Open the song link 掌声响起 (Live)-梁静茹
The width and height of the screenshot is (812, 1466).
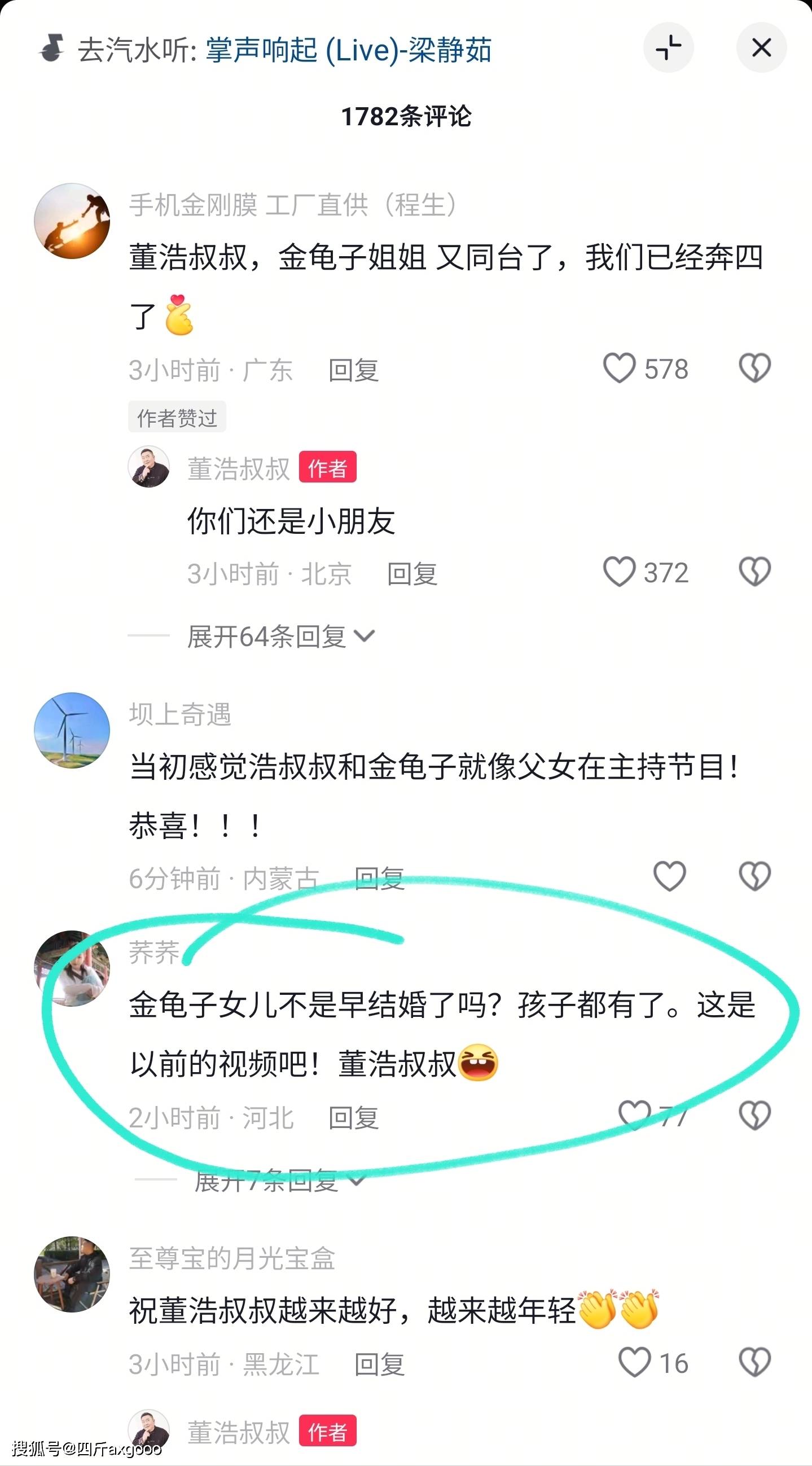[x=348, y=50]
